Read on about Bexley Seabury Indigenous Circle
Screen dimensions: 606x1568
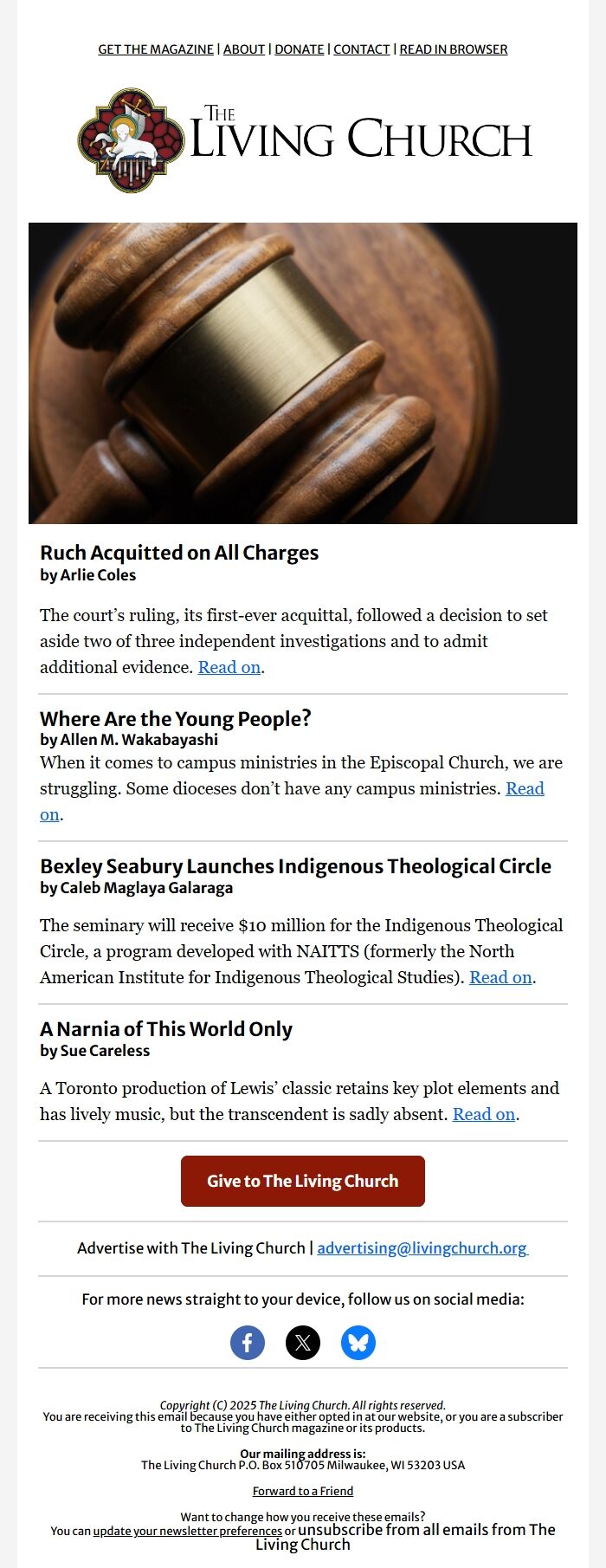(x=500, y=977)
